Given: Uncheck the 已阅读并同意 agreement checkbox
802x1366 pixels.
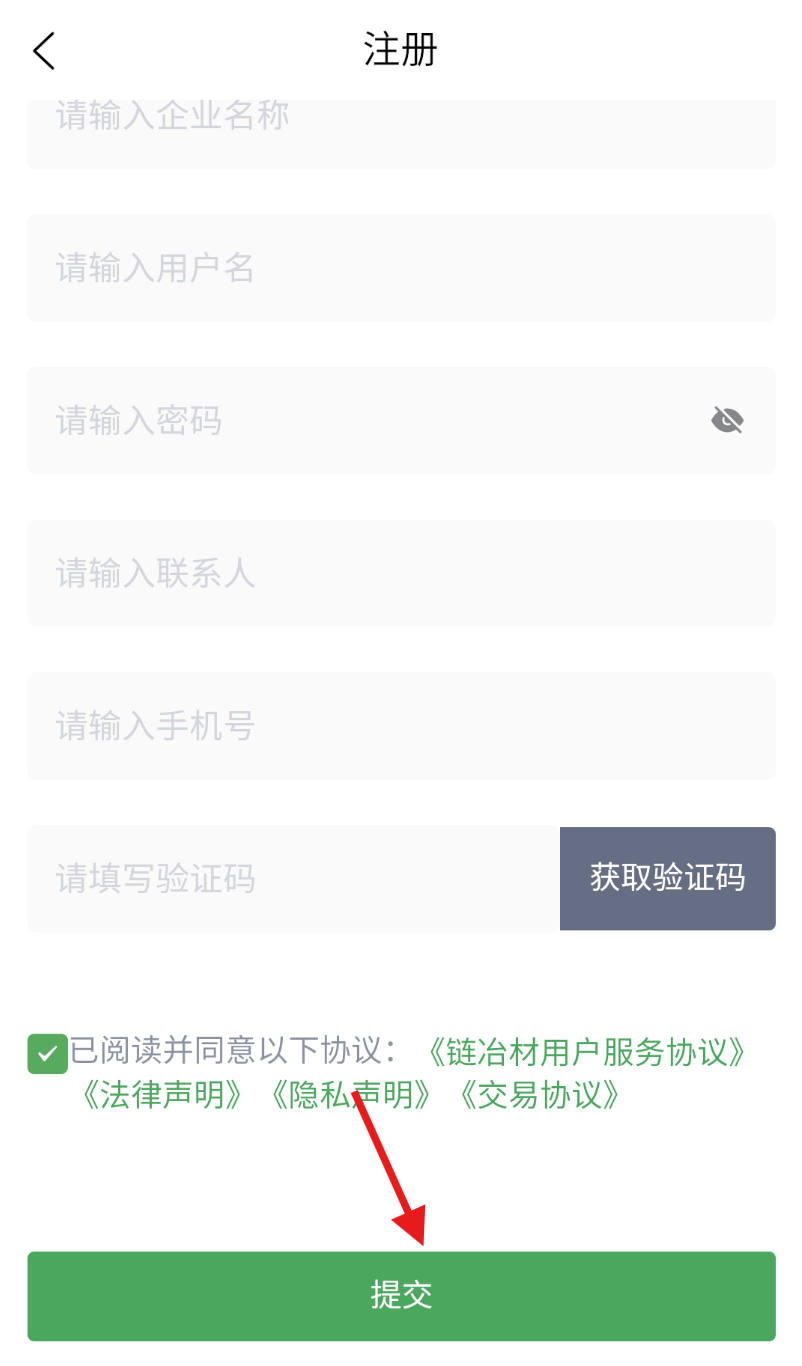Looking at the screenshot, I should click(47, 1054).
